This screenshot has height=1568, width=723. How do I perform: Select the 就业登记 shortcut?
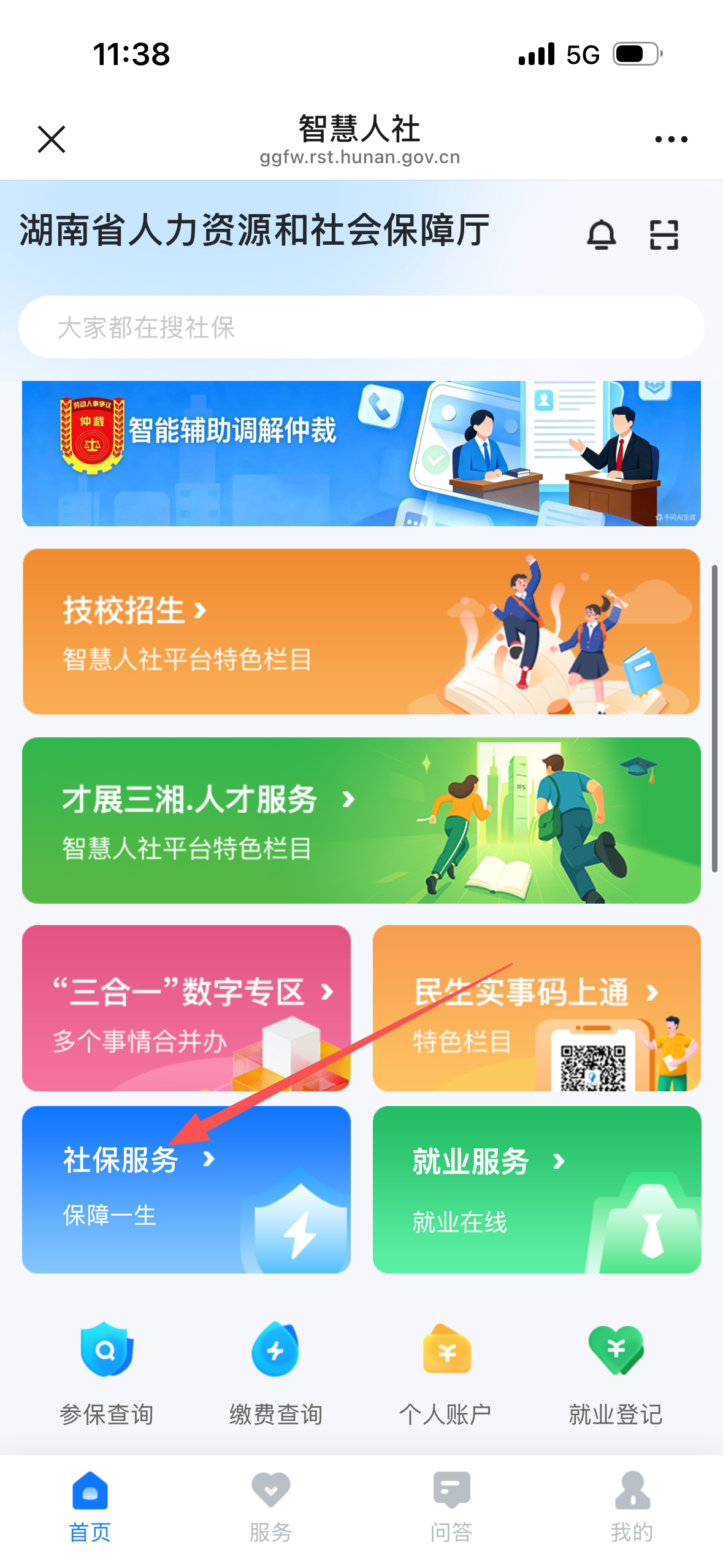[x=616, y=1374]
